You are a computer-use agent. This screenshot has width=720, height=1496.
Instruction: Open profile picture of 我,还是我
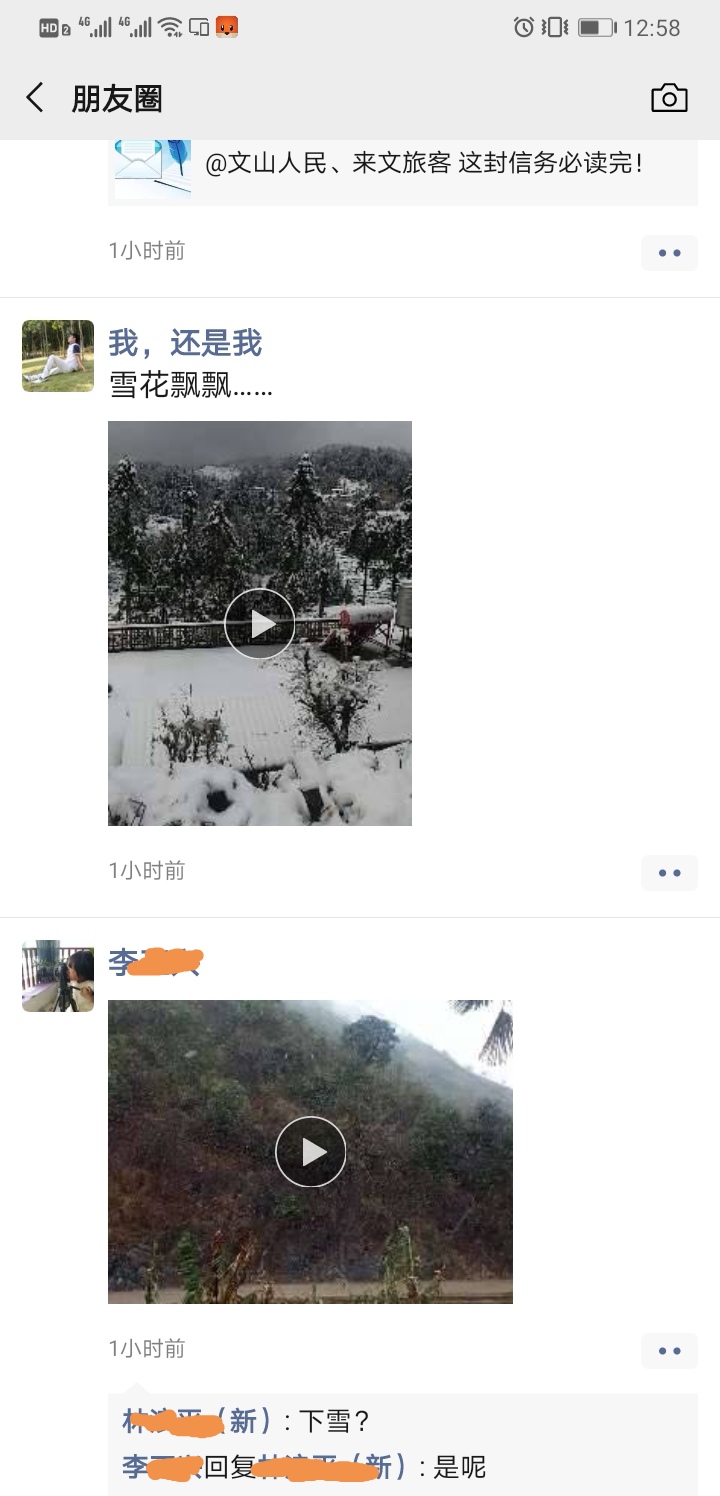pos(58,356)
